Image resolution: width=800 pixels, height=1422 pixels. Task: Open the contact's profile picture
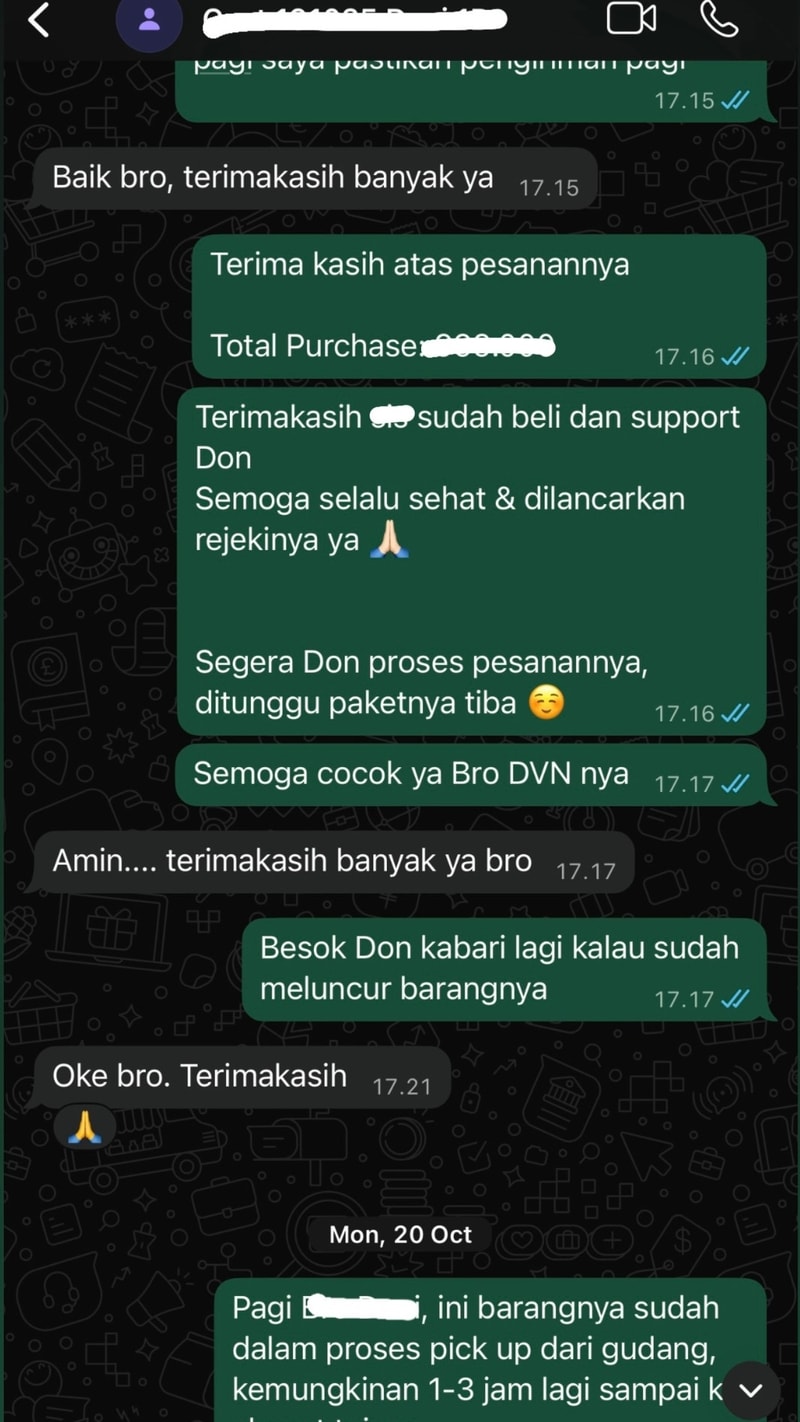pyautogui.click(x=149, y=21)
